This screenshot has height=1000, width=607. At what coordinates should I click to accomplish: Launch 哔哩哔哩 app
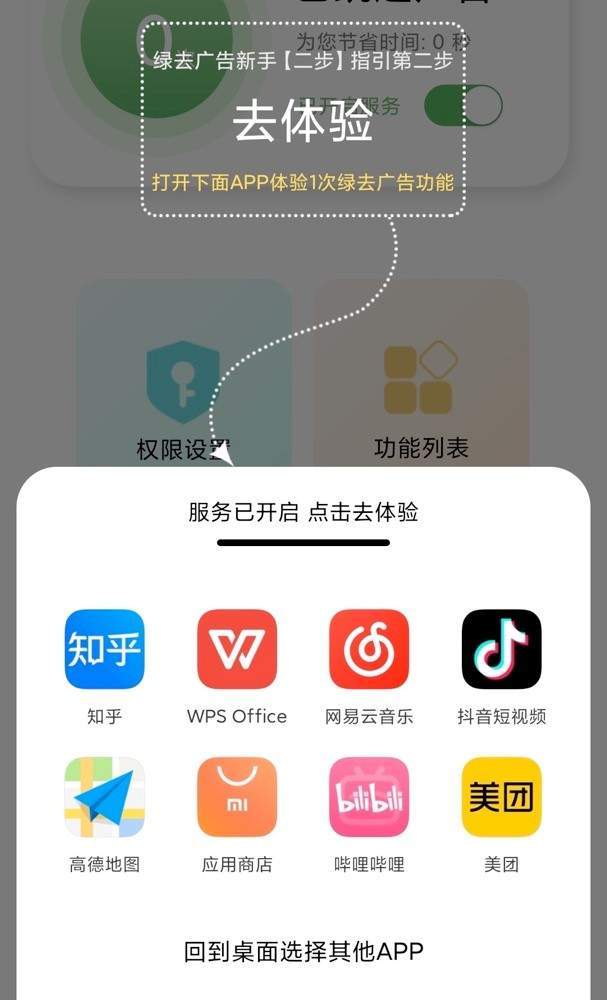coord(369,797)
